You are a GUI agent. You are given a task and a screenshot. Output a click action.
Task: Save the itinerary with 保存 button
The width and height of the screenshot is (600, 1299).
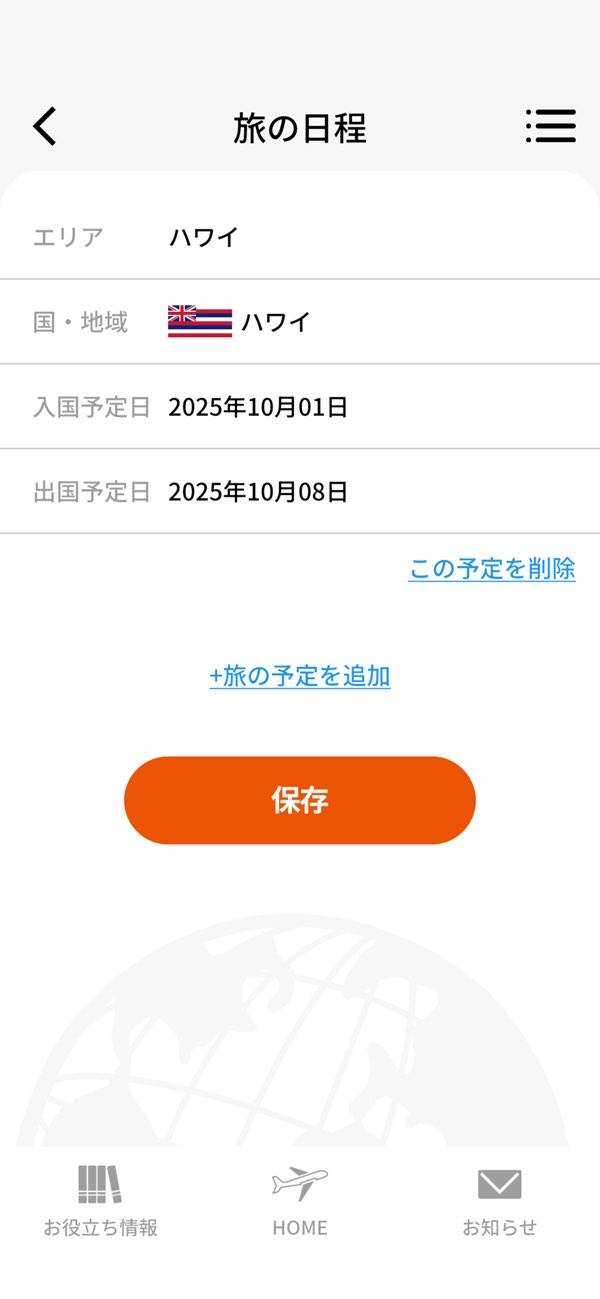coord(300,800)
